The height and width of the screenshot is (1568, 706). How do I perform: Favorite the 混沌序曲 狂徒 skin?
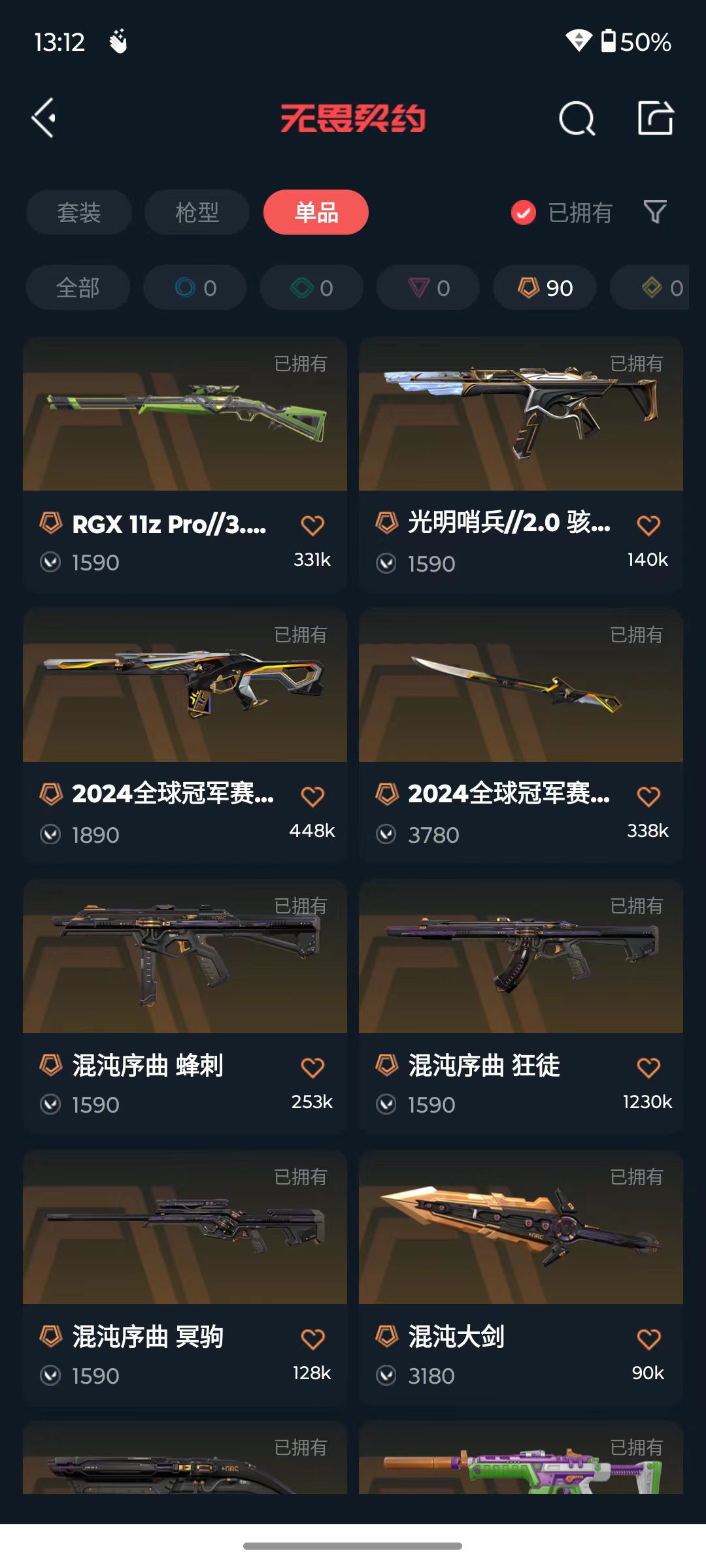click(x=648, y=1068)
